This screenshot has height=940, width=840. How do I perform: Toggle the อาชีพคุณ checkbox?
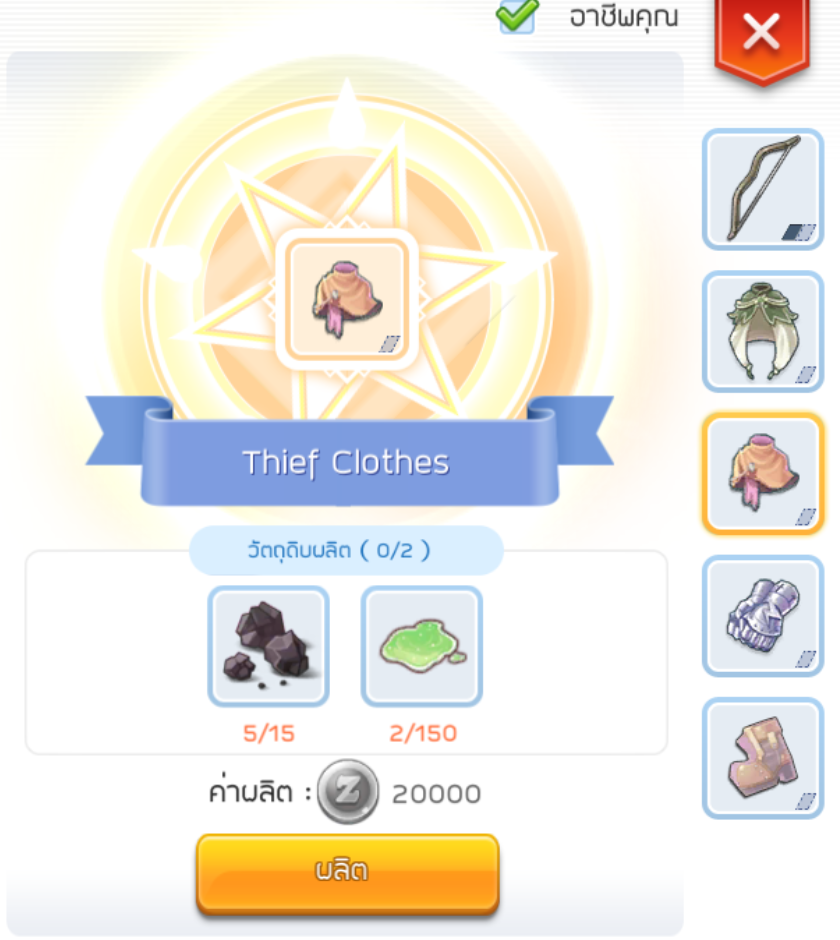coord(518,15)
